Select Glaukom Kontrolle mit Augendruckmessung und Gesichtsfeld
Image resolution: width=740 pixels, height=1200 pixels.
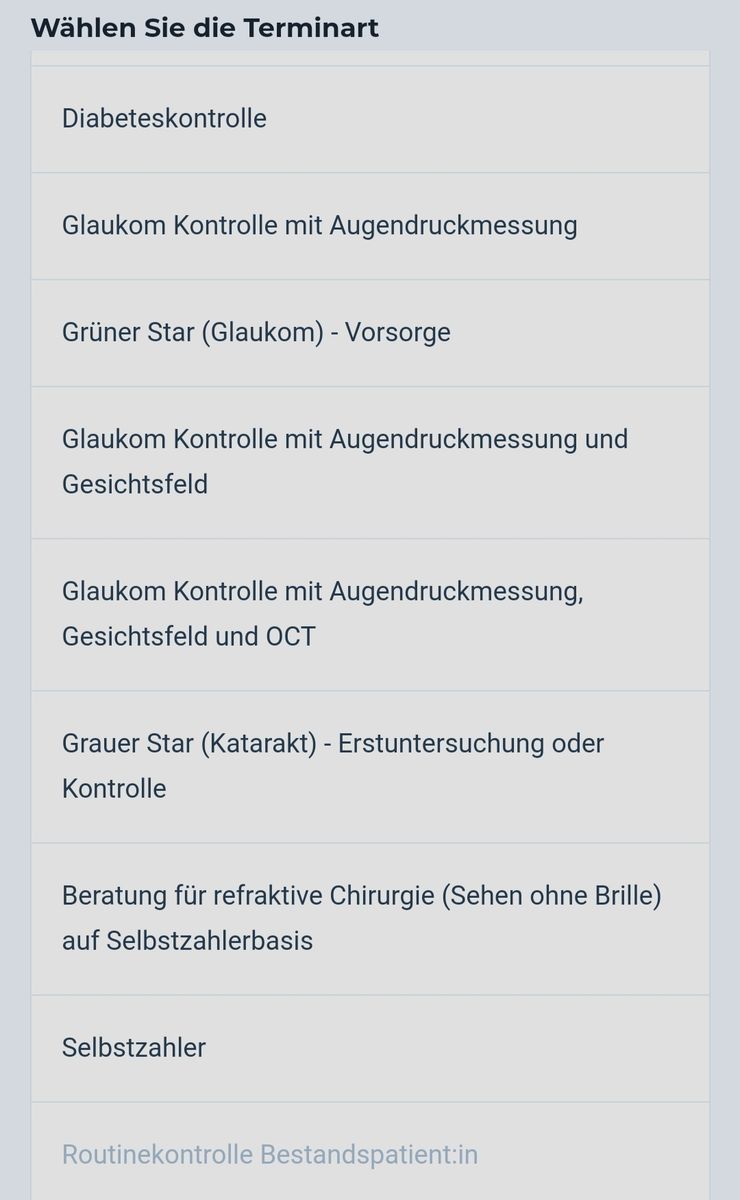[369, 462]
